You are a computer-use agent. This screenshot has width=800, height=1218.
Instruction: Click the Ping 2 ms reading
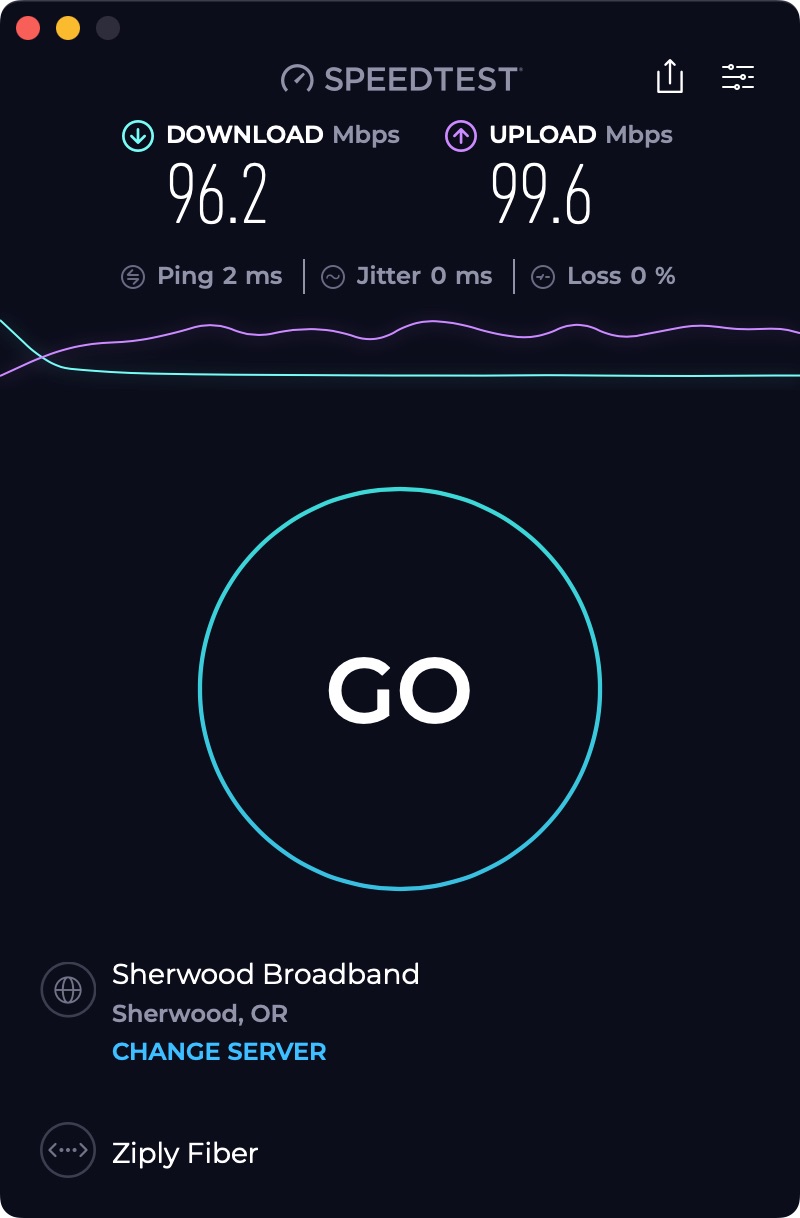[x=220, y=276]
